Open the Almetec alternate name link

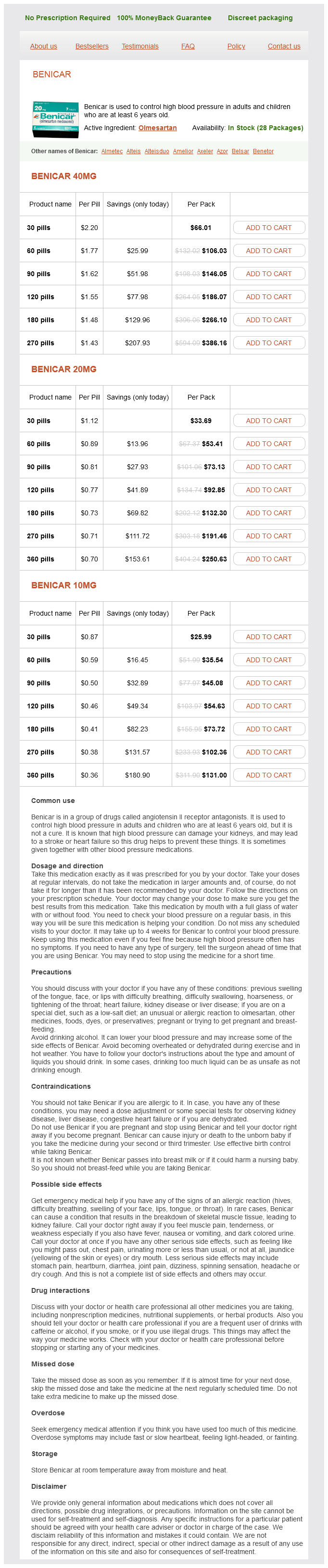(x=112, y=151)
